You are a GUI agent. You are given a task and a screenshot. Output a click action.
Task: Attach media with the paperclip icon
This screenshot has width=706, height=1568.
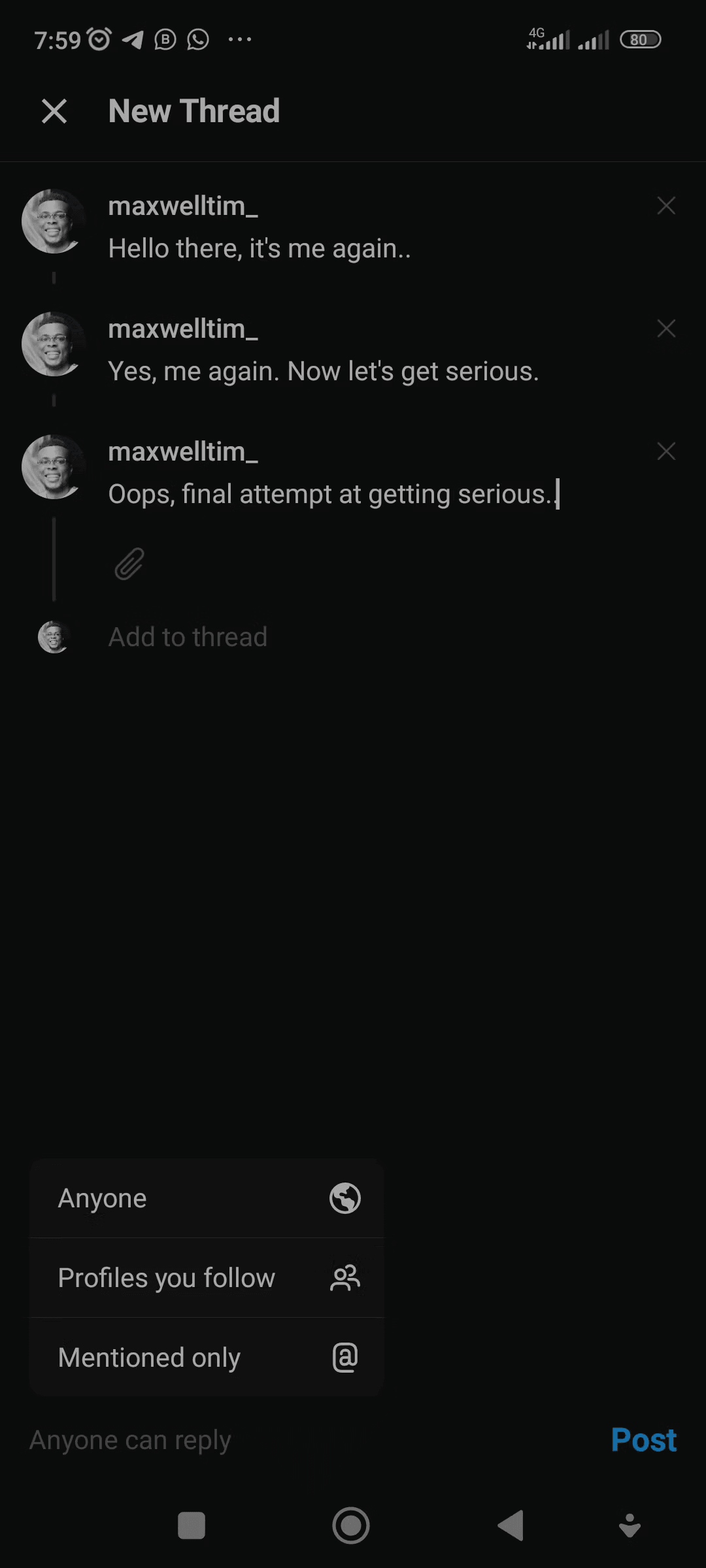pyautogui.click(x=129, y=564)
